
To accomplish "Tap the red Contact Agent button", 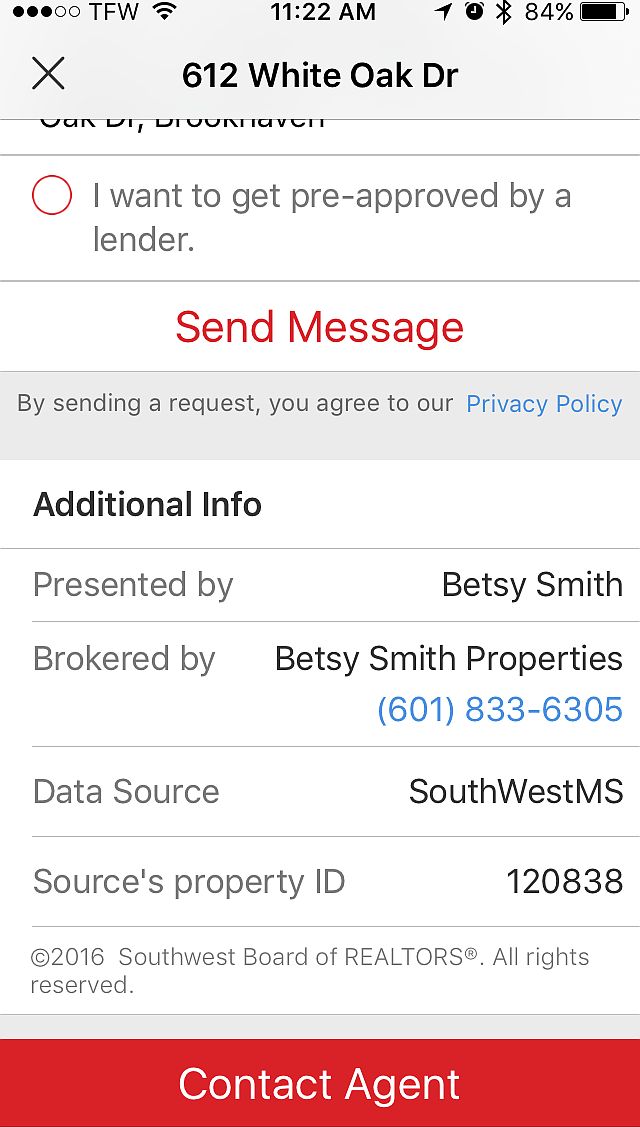I will [320, 1084].
